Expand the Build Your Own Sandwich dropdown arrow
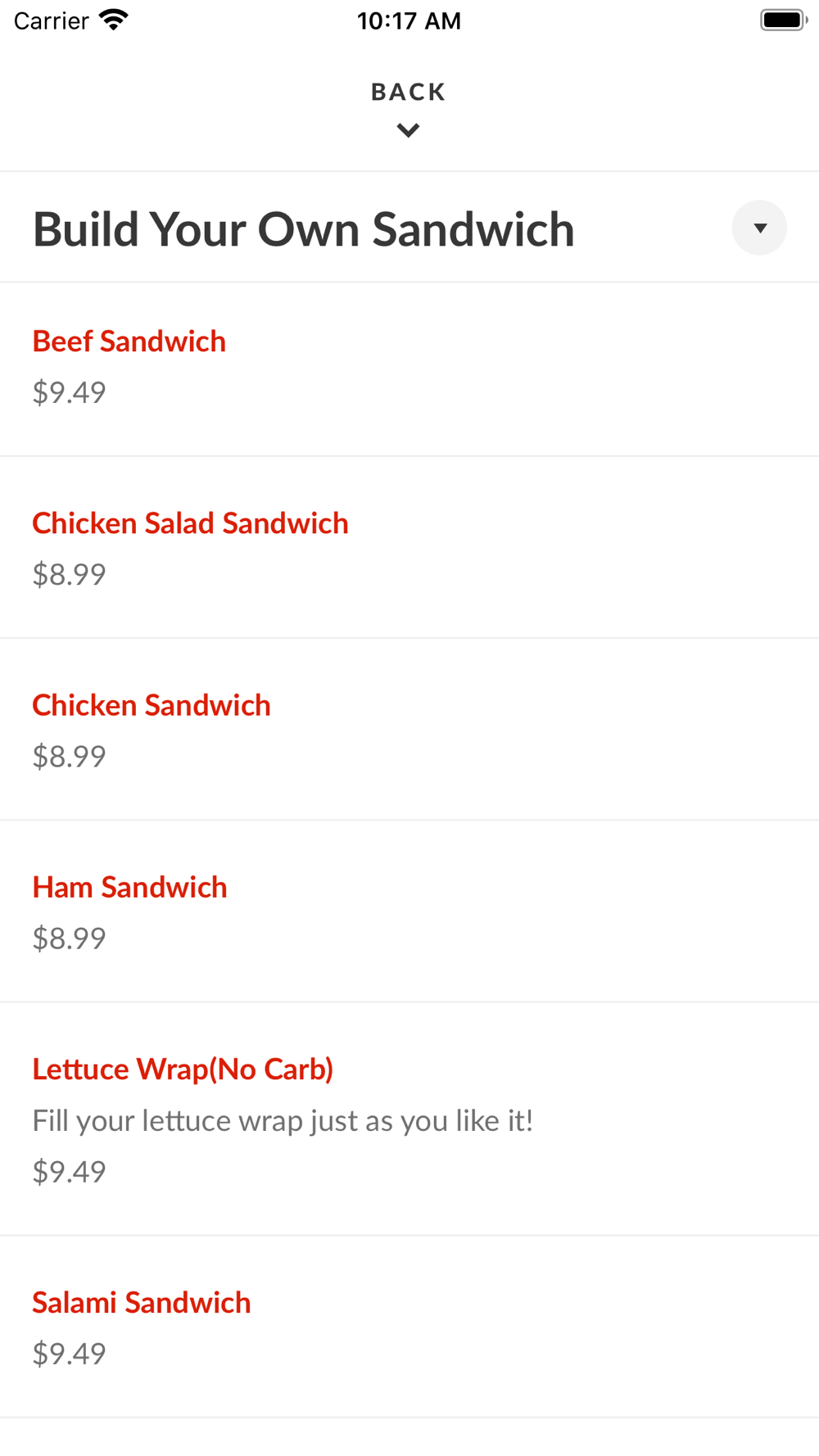Image resolution: width=819 pixels, height=1456 pixels. [759, 228]
